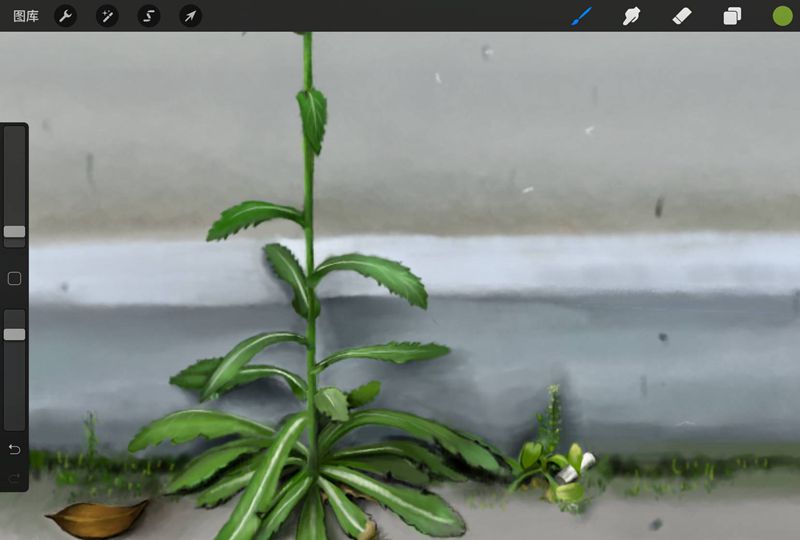
Task: Select the paintbrush tool
Action: click(x=582, y=16)
